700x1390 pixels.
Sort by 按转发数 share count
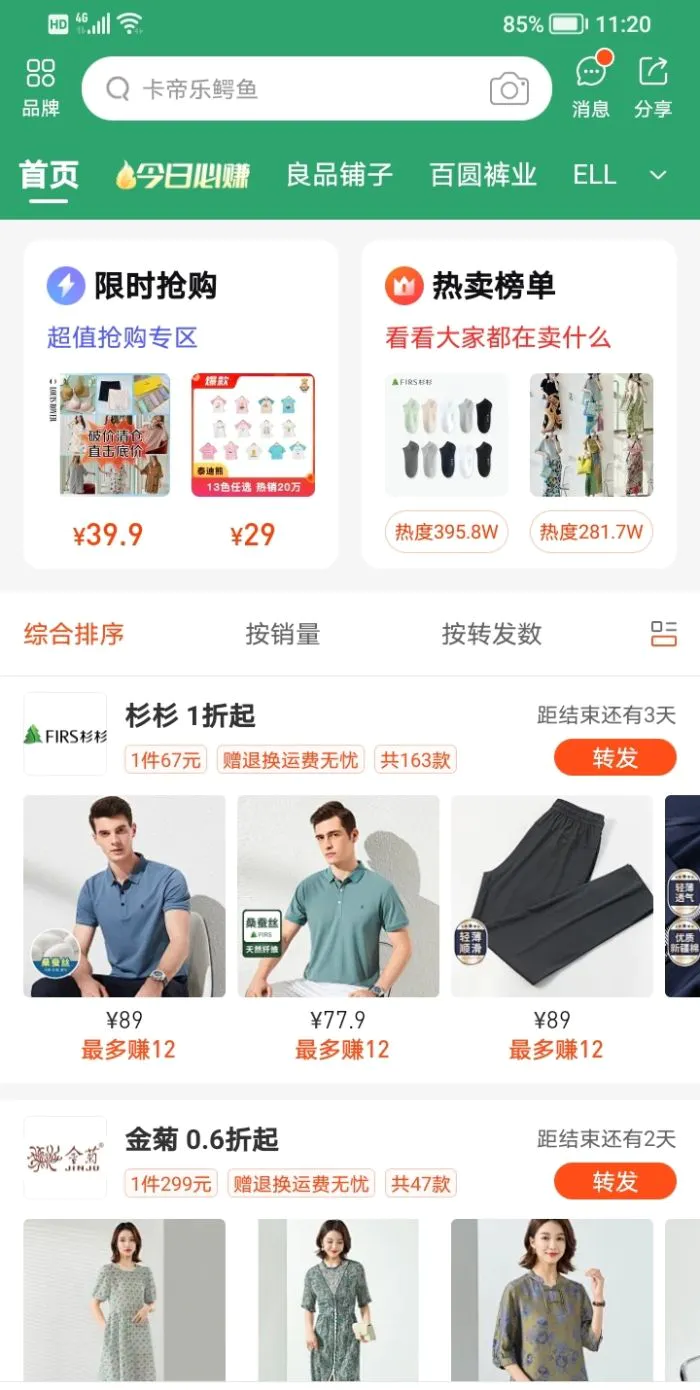[491, 633]
